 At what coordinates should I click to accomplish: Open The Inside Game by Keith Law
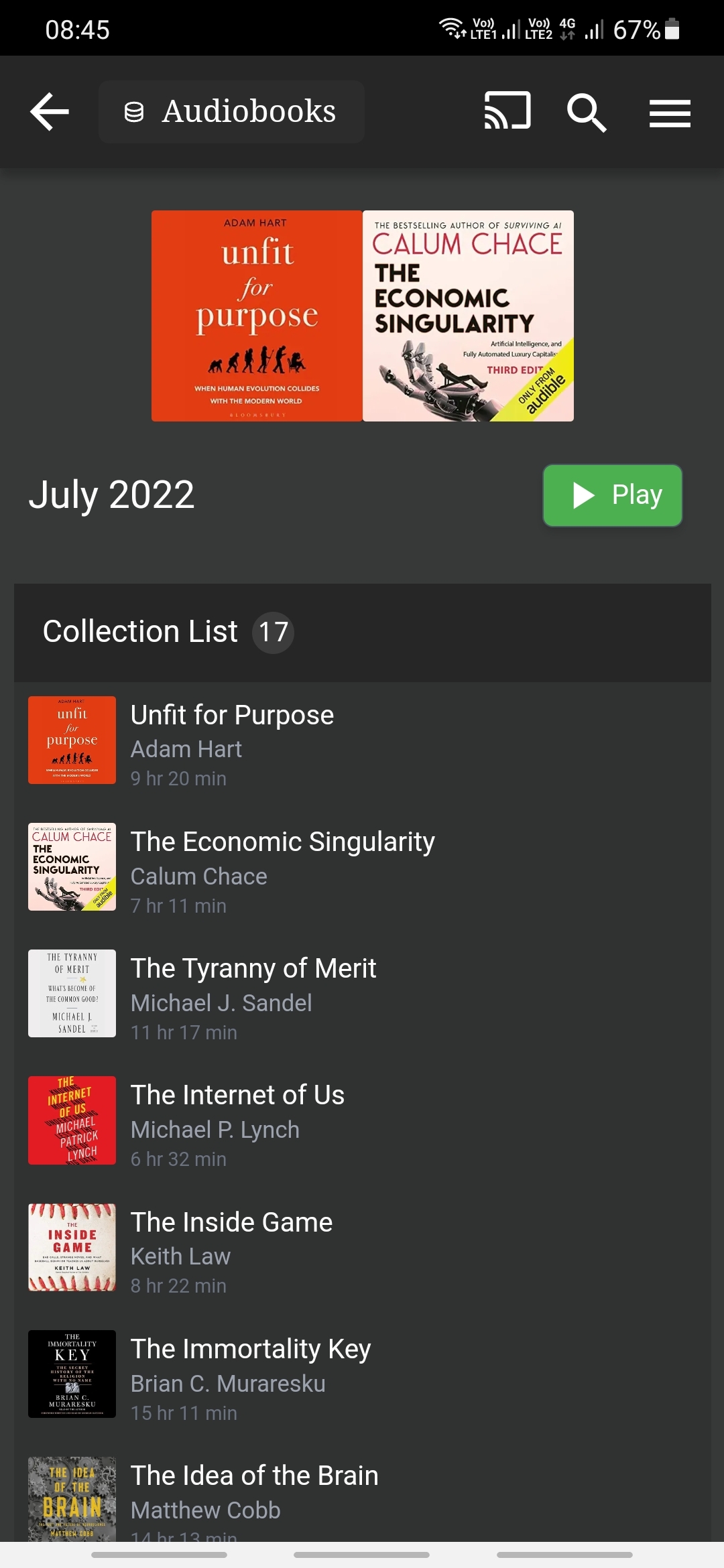point(231,1247)
